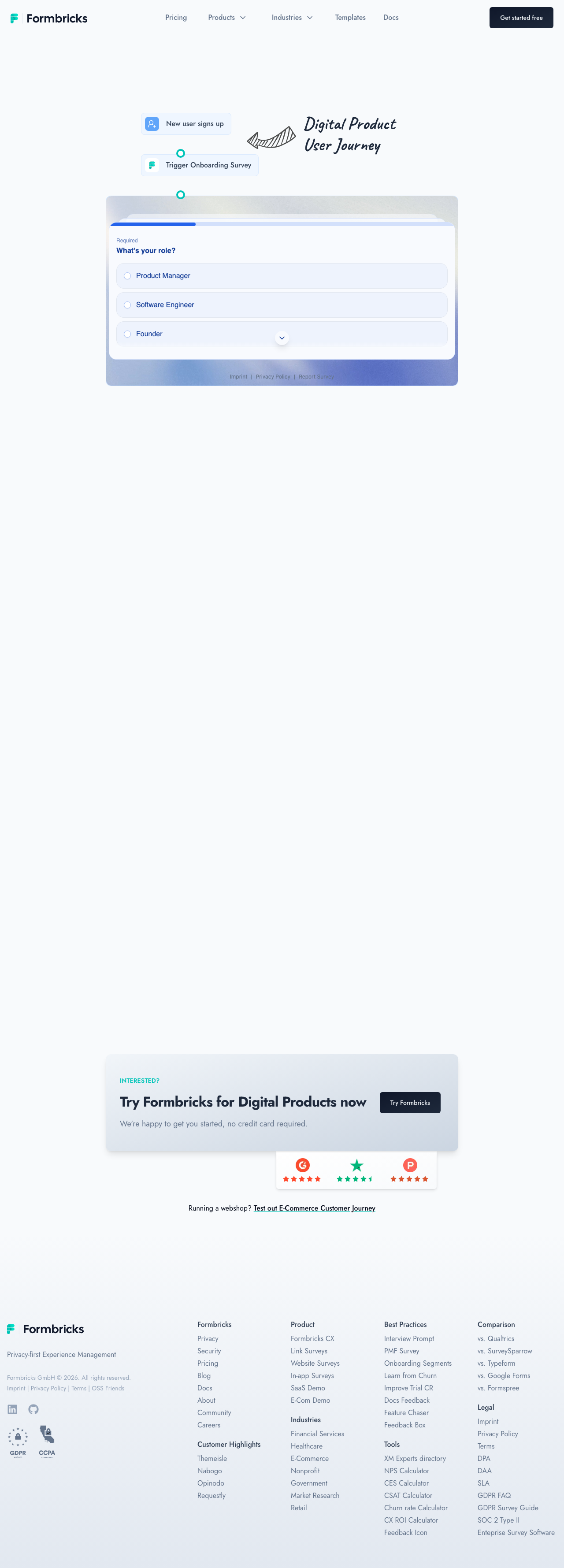Open the OSS Friends footer link
This screenshot has width=564, height=1568.
[x=108, y=1389]
